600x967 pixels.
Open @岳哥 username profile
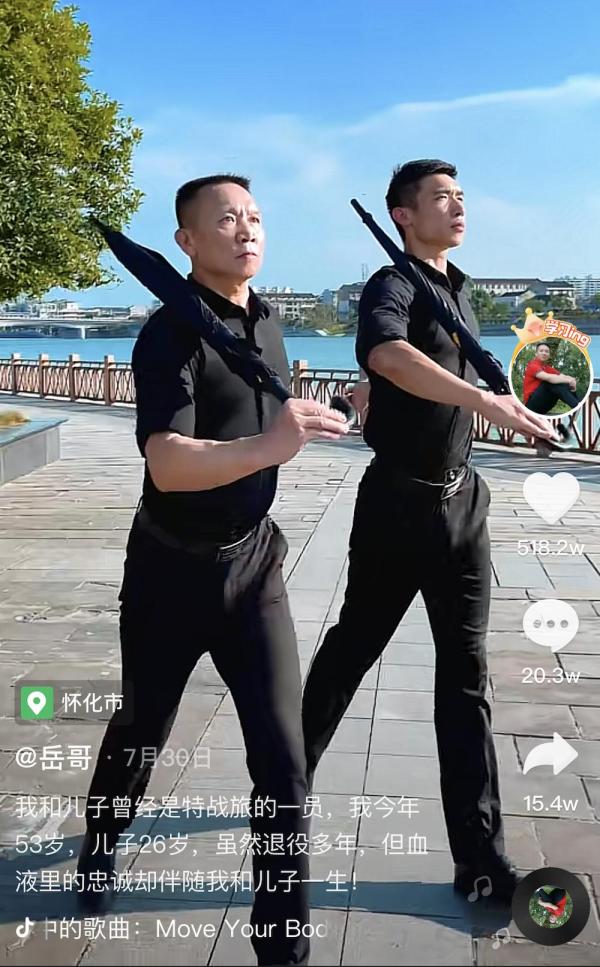pos(54,757)
